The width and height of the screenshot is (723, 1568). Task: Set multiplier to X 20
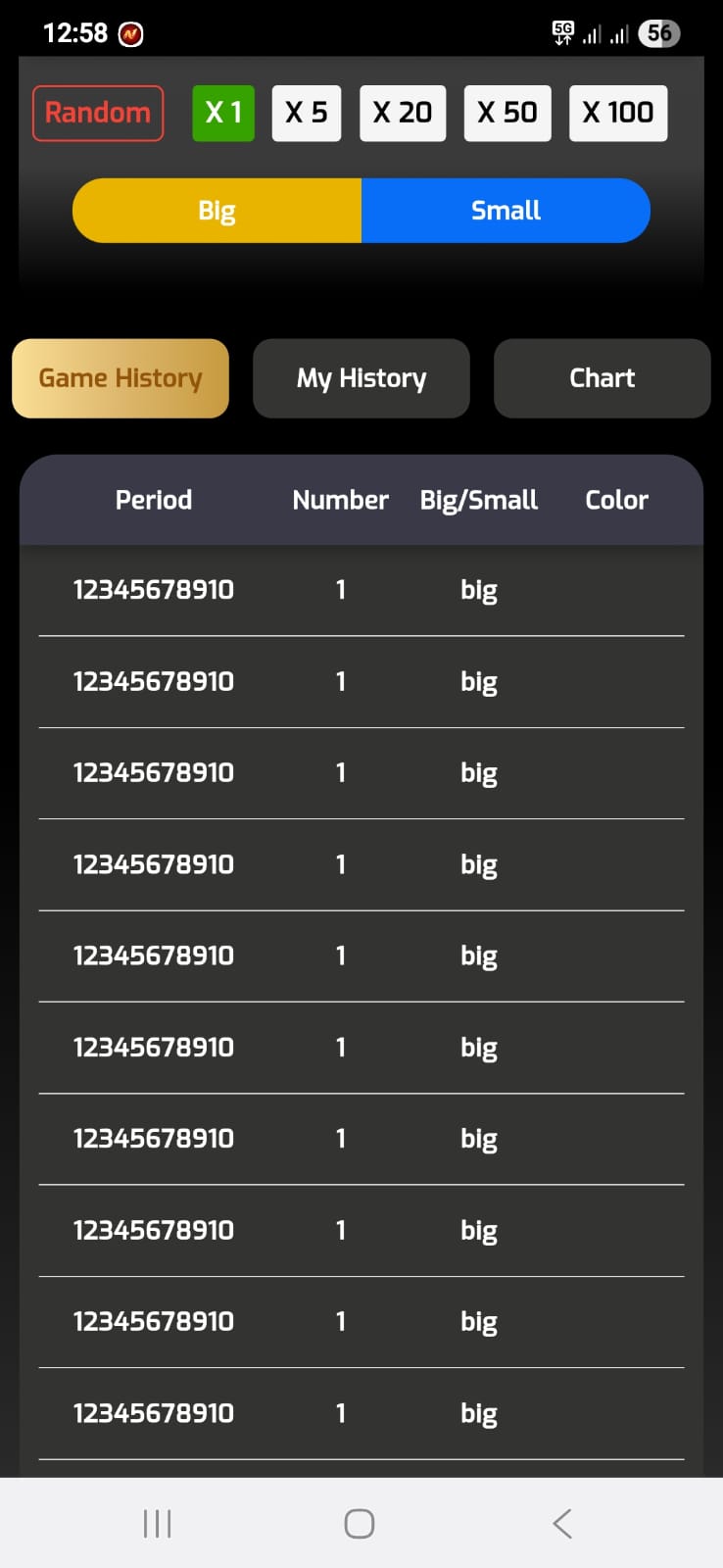[403, 114]
